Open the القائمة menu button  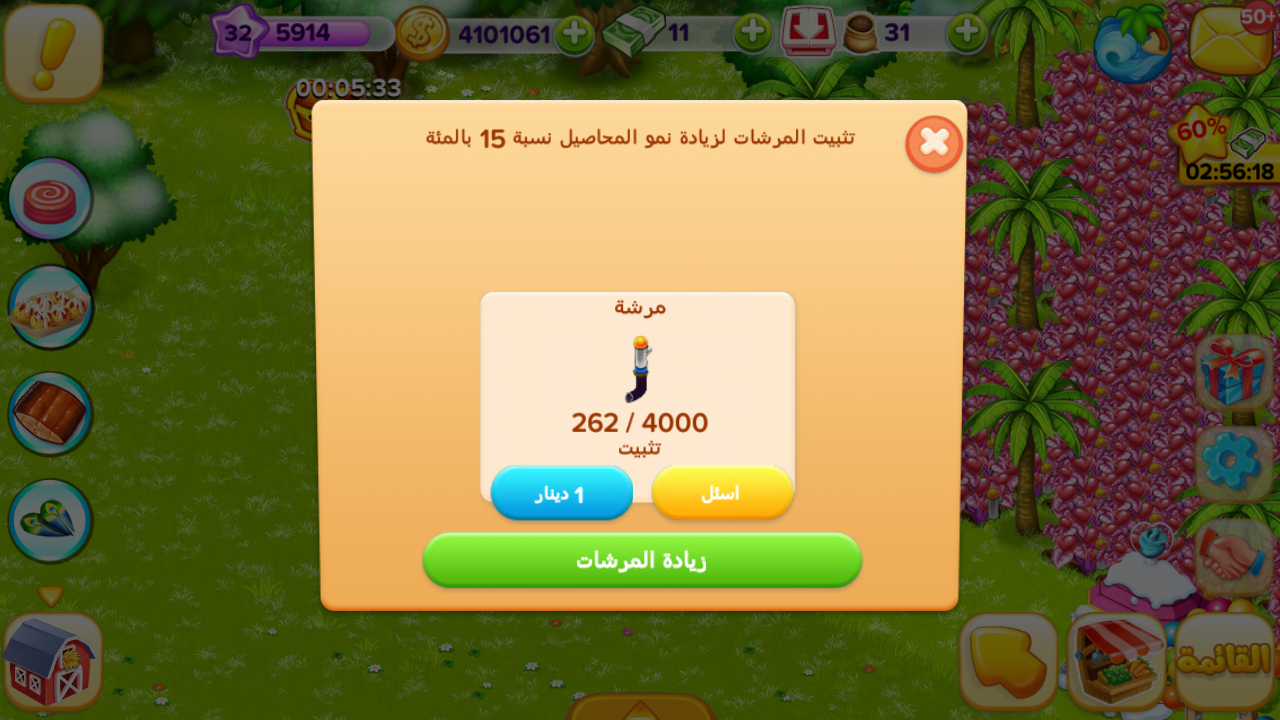(x=1224, y=661)
